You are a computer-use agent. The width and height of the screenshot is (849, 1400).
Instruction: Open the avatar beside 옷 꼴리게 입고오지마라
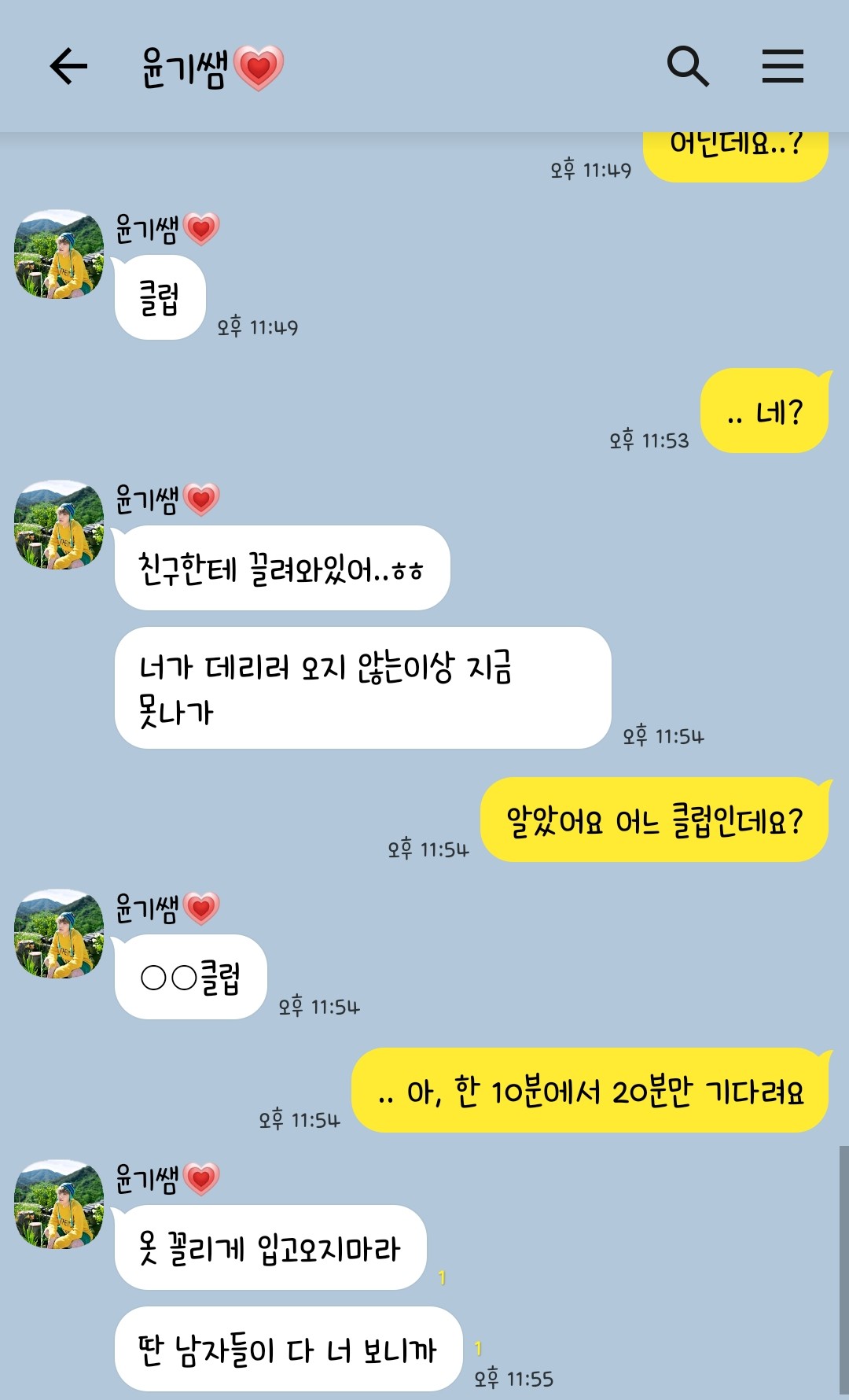pos(59,1204)
